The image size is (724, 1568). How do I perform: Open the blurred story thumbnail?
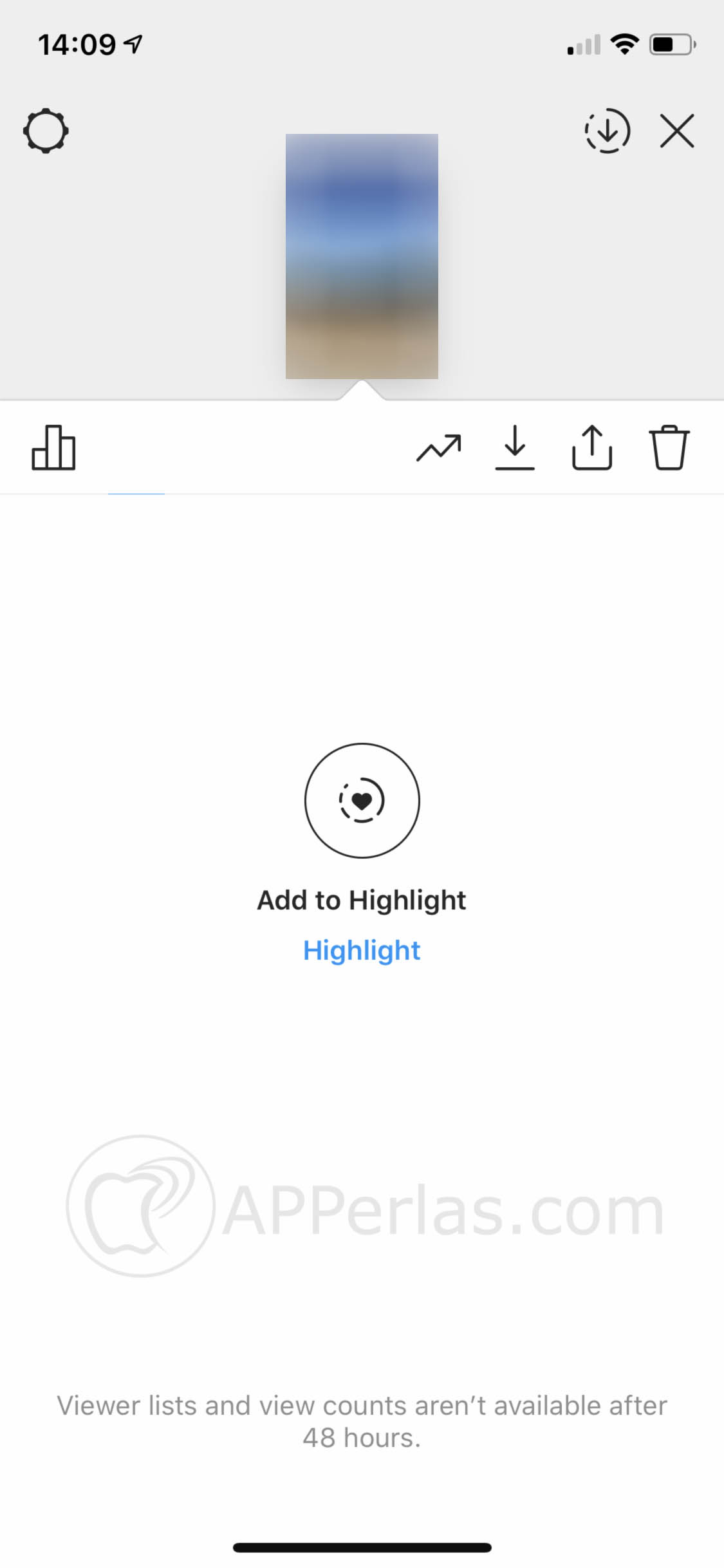(362, 256)
